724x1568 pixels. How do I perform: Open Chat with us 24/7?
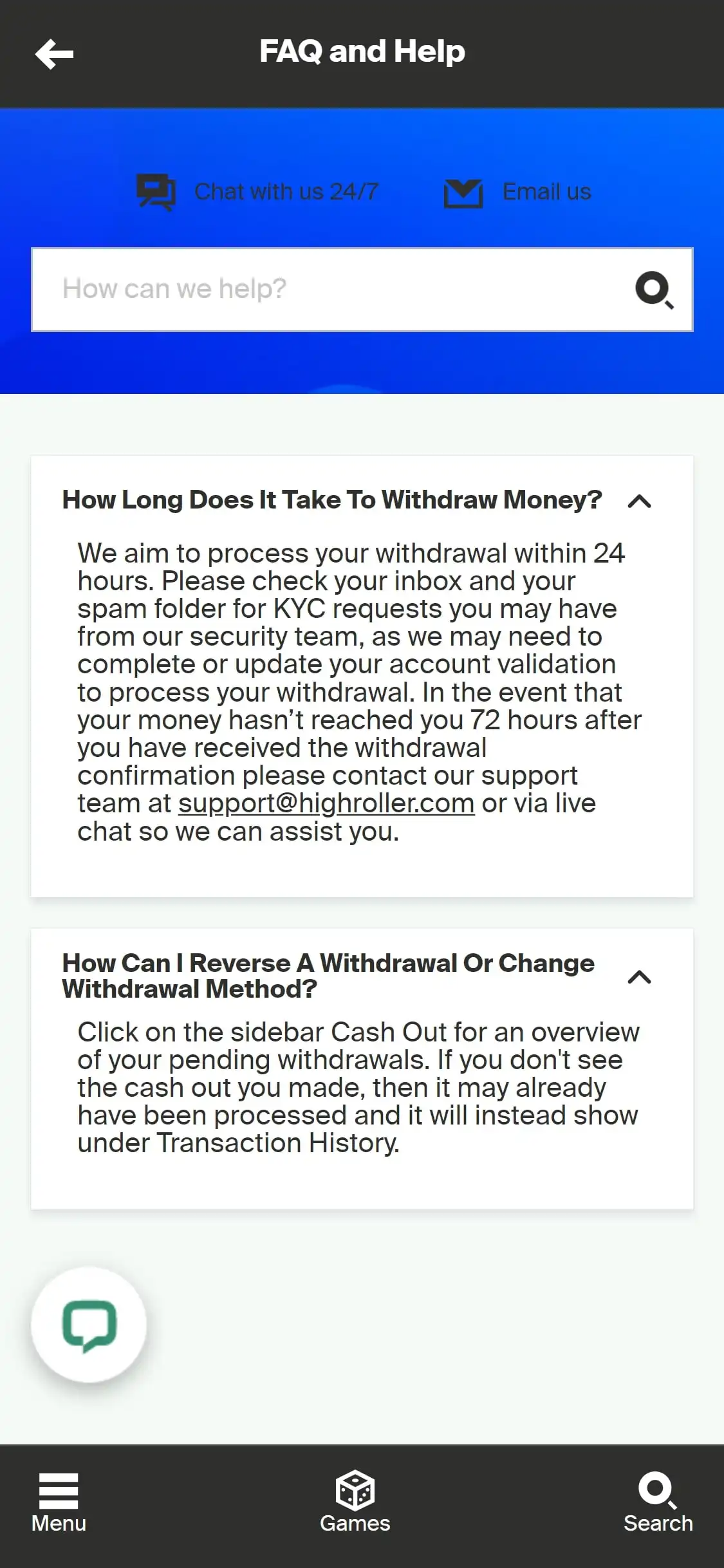(257, 192)
